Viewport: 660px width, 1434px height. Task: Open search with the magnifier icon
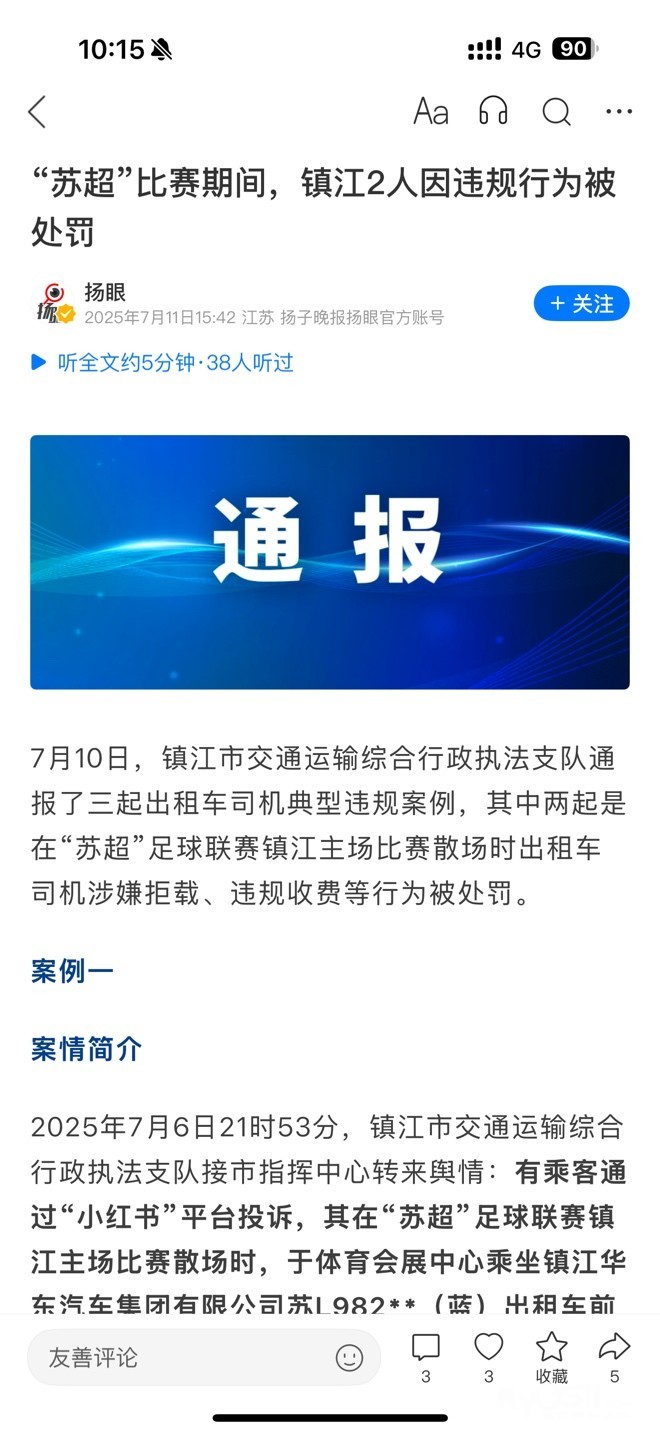click(x=556, y=111)
